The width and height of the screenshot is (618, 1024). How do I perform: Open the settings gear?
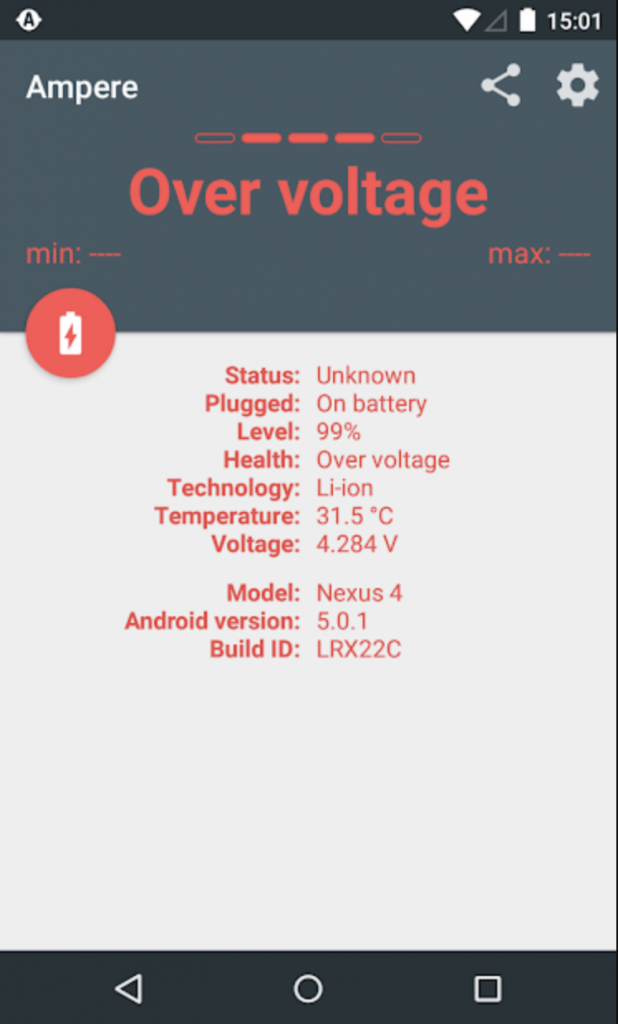[x=577, y=85]
